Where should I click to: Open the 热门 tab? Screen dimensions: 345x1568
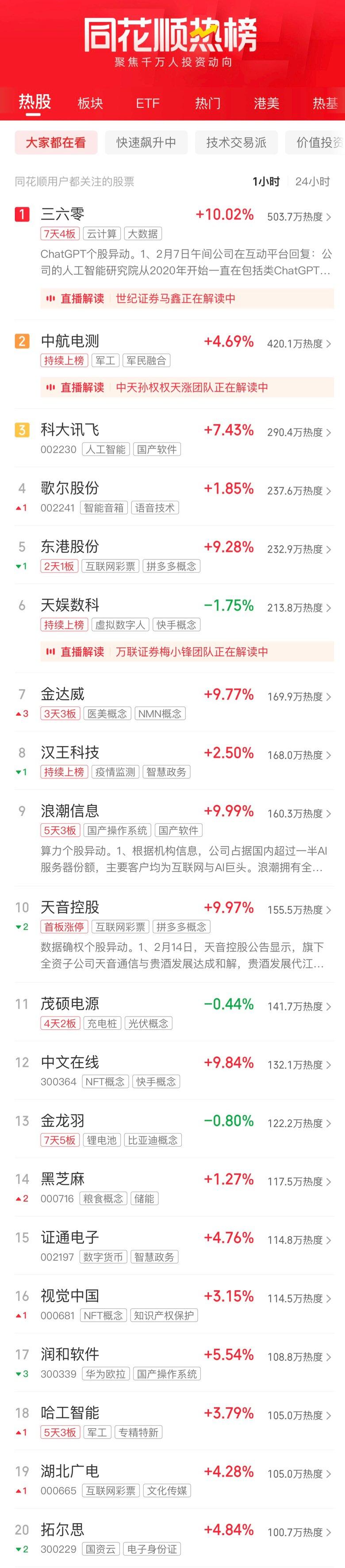coord(207,104)
